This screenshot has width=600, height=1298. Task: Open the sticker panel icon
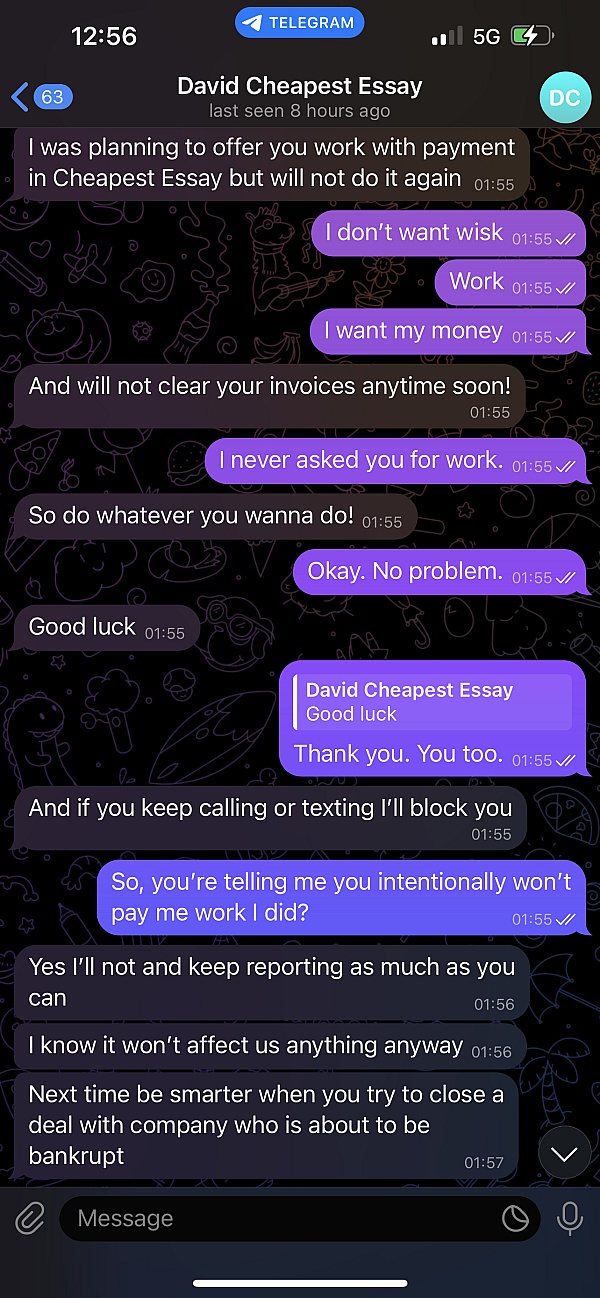click(515, 1218)
